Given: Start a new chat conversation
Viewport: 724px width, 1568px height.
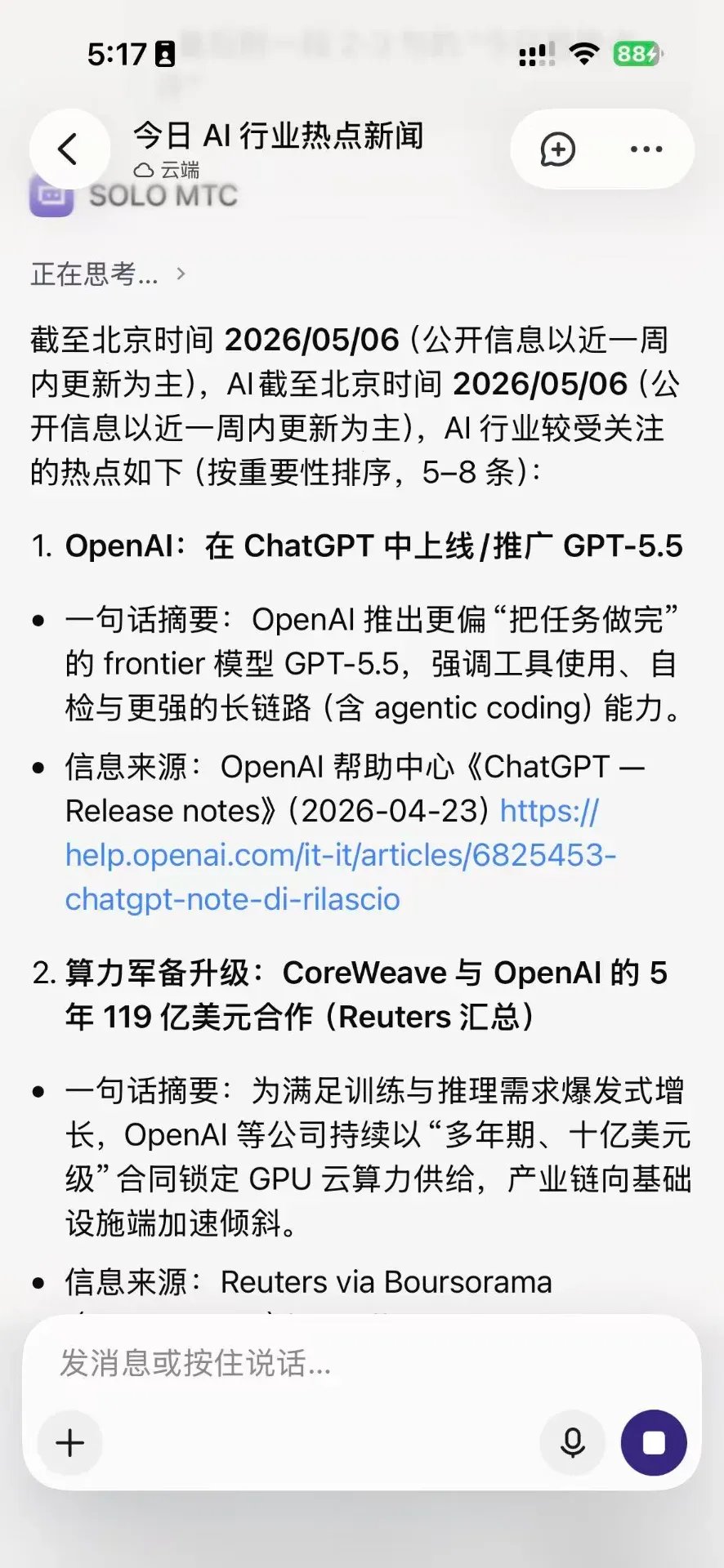Looking at the screenshot, I should pos(558,149).
